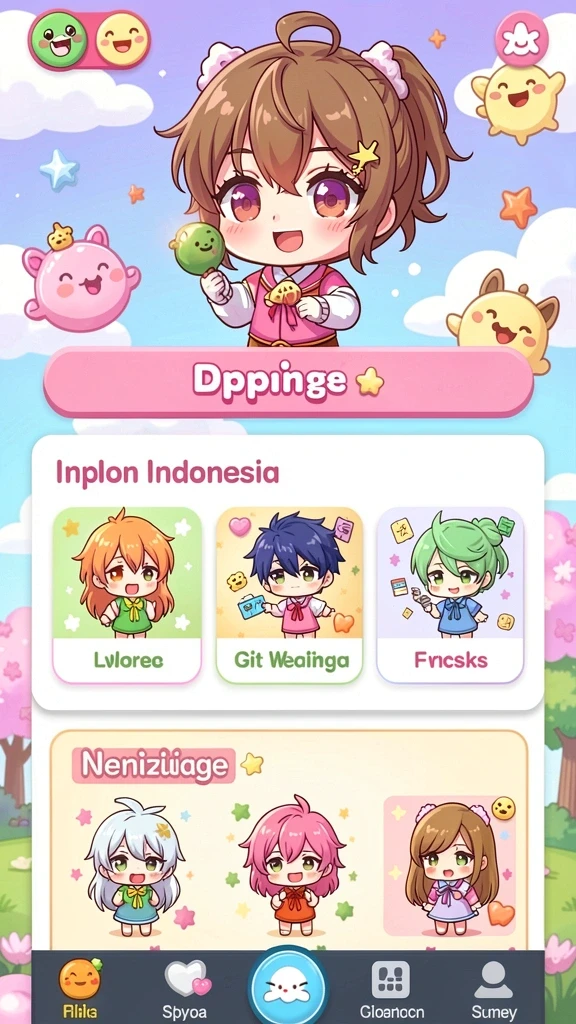Screen dimensions: 576x1024
Task: Select the brown-haired character on pink tile
Action: click(449, 865)
